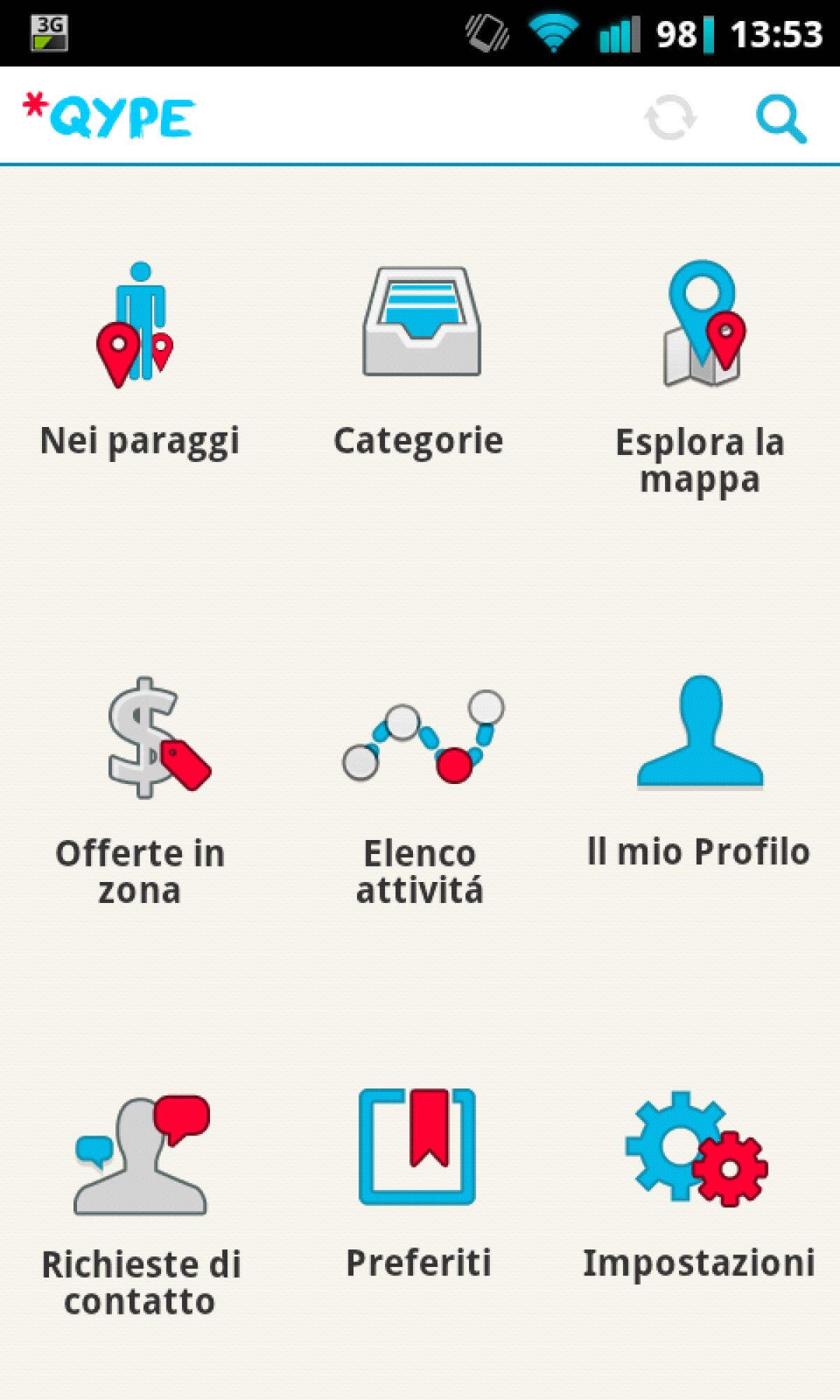
Task: Select the Categorie inbox icon
Action: [420, 322]
